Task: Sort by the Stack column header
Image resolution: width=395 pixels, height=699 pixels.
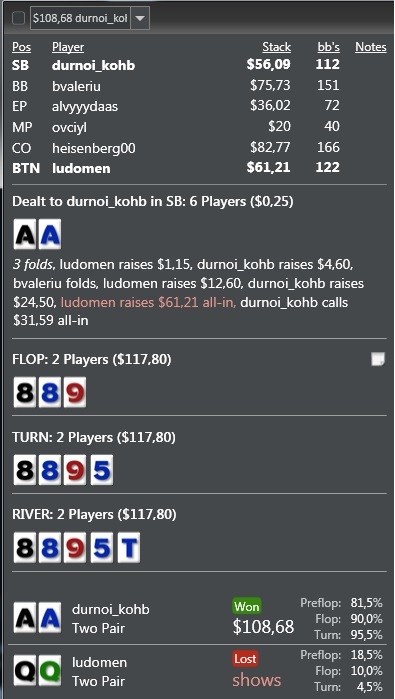Action: click(276, 47)
